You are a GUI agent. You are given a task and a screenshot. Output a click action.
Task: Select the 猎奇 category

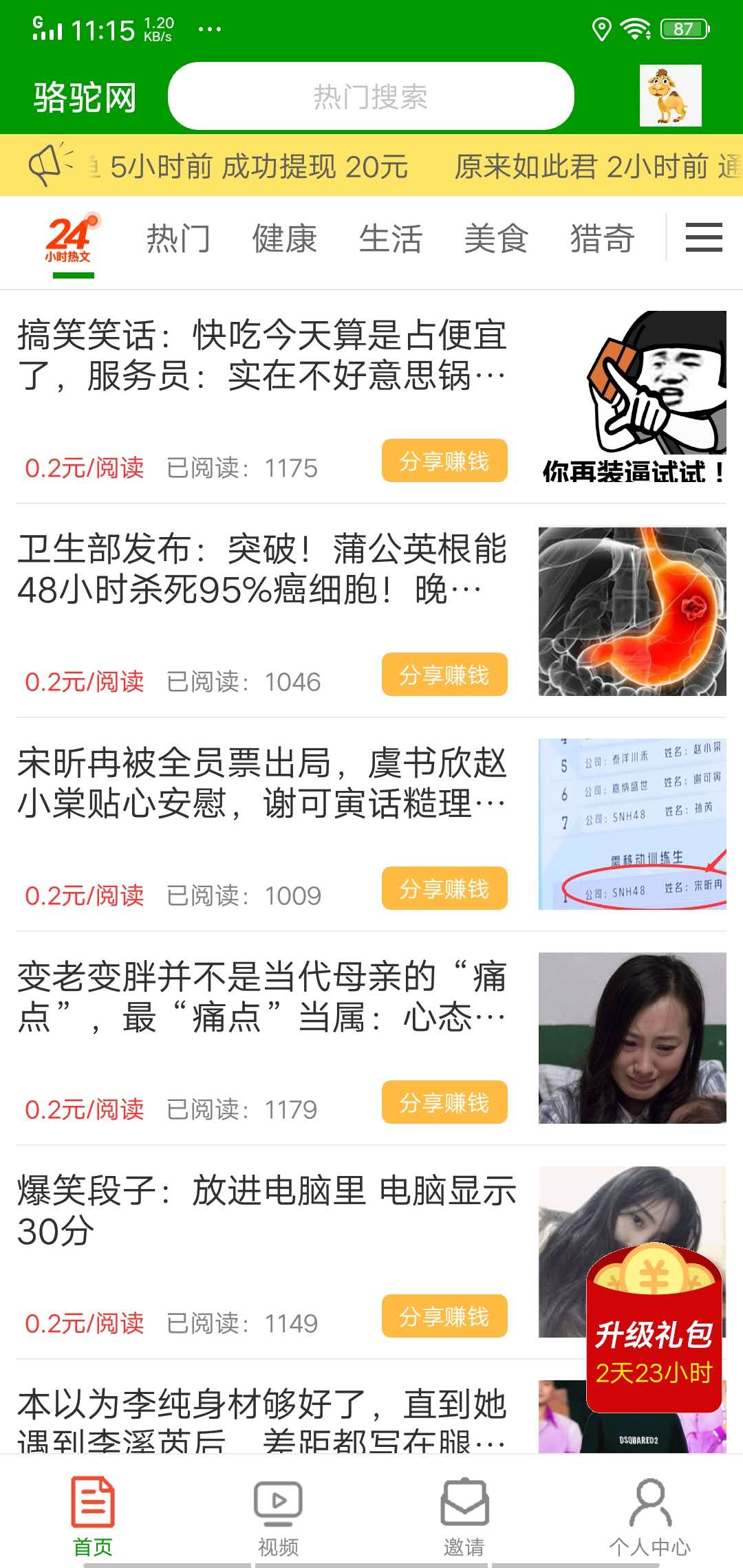tap(604, 239)
